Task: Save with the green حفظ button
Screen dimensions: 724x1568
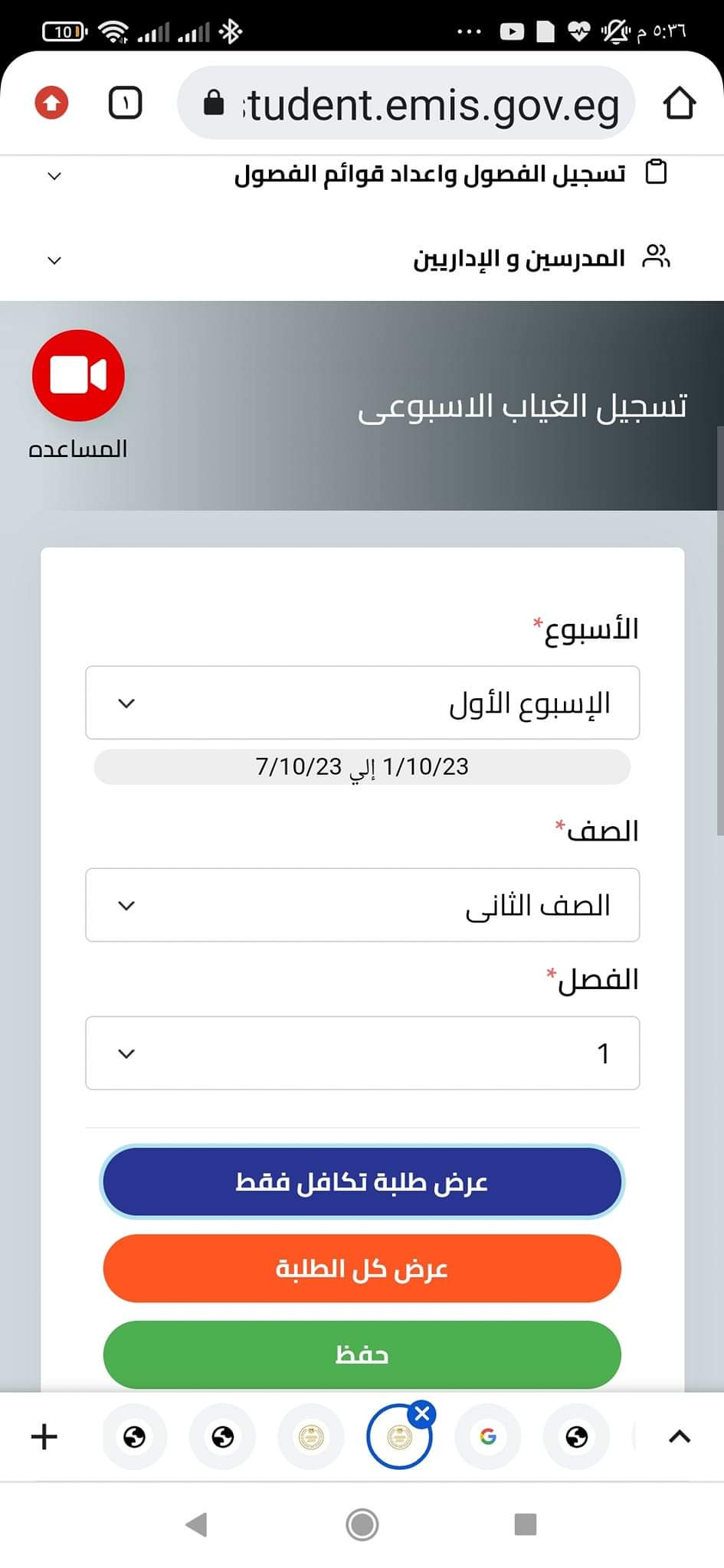Action: click(362, 1354)
